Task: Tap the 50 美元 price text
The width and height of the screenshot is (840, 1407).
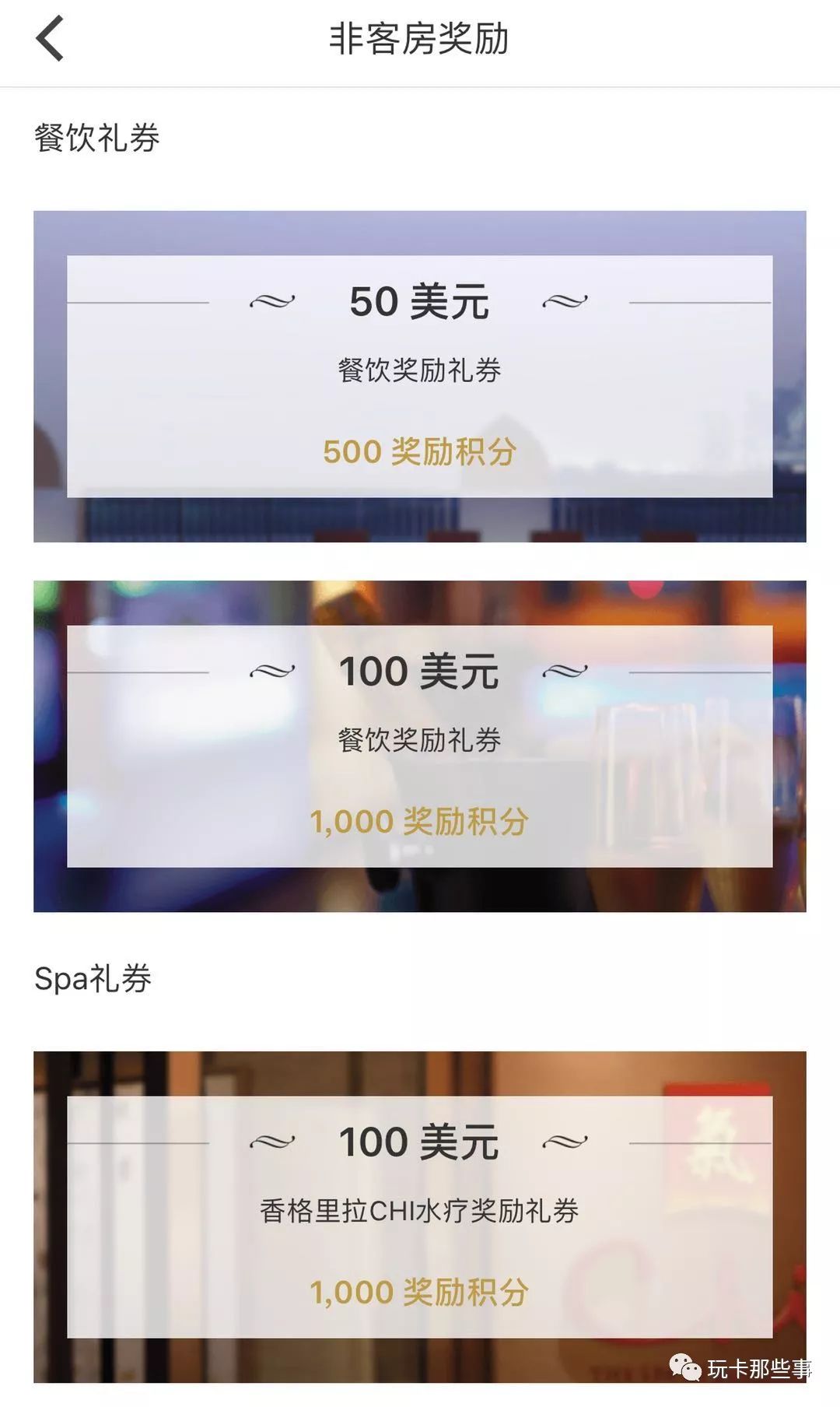Action: 420,304
